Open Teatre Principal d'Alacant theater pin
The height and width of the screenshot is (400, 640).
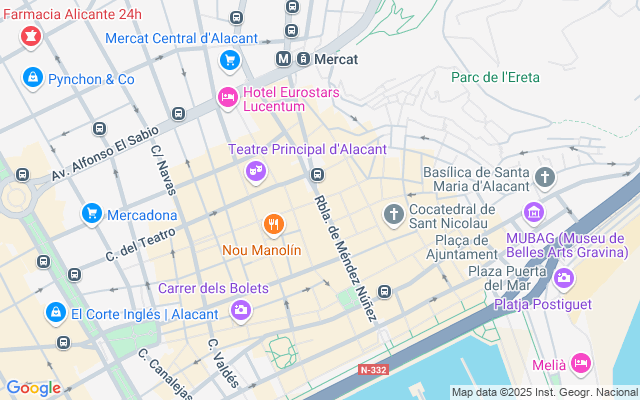click(x=256, y=171)
